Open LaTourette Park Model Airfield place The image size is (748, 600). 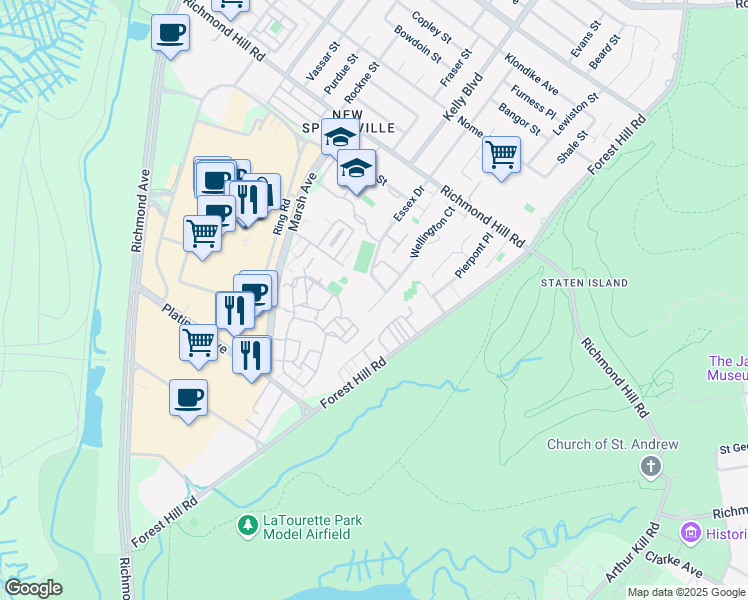click(x=248, y=524)
